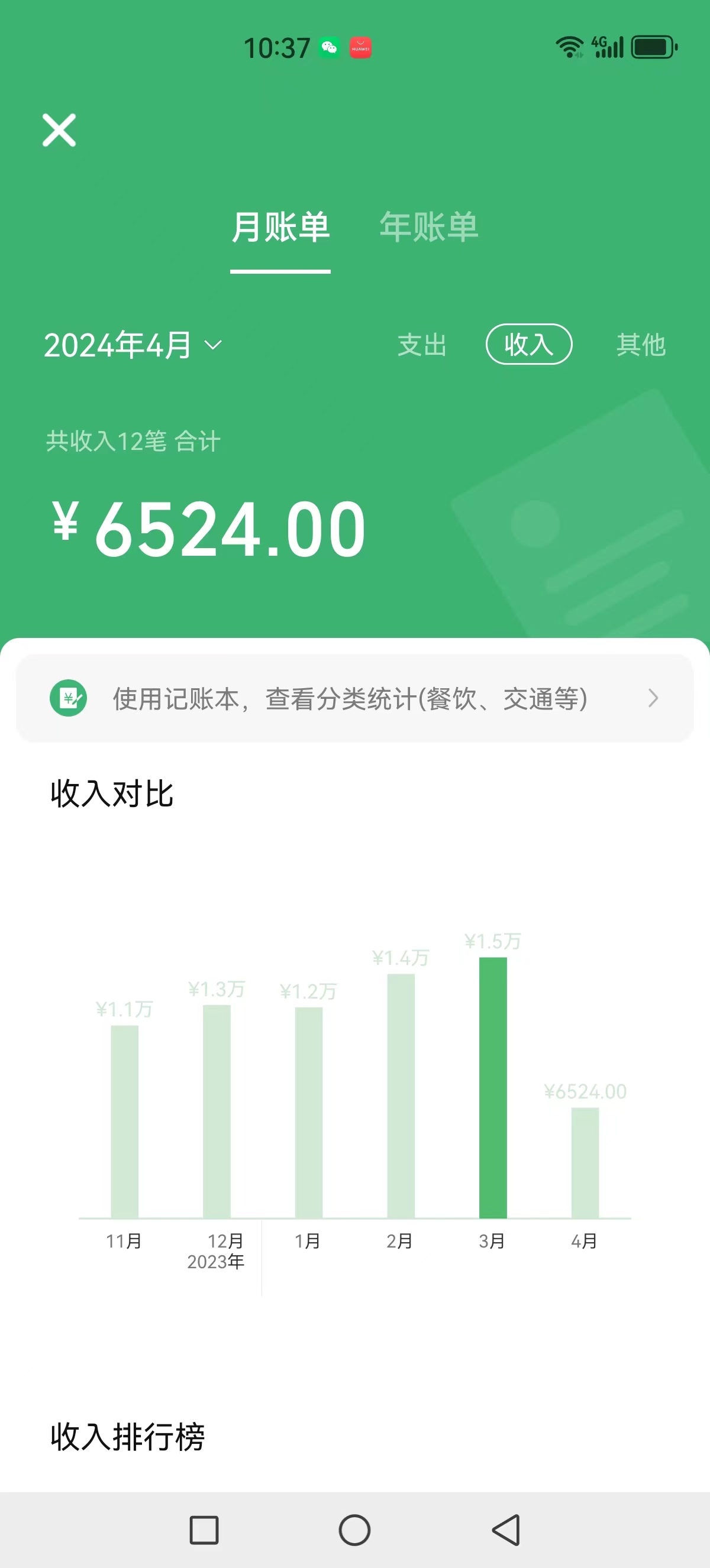Switch to the 年账单 tab
The image size is (710, 1568).
[x=429, y=227]
